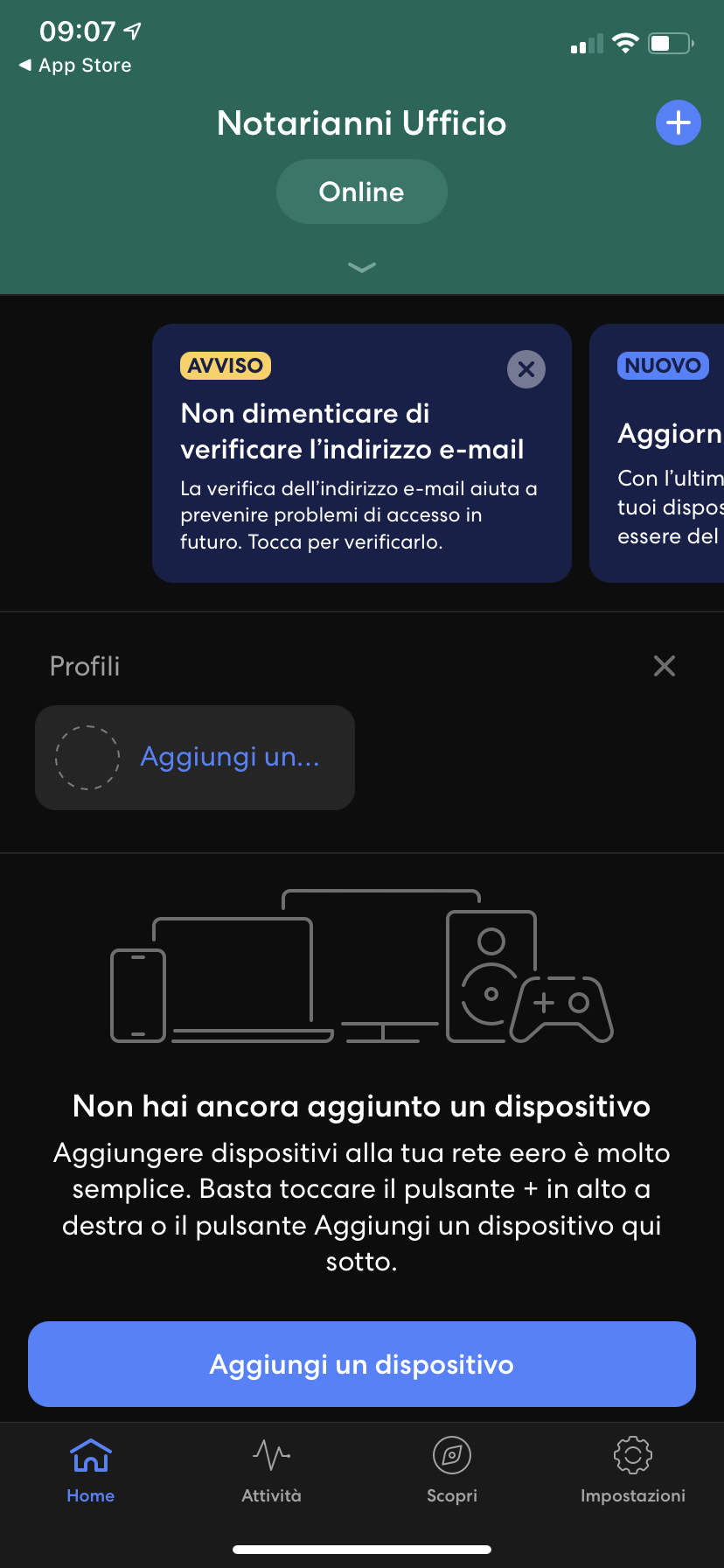The height and width of the screenshot is (1568, 724).
Task: Close the Profili section
Action: tap(664, 666)
